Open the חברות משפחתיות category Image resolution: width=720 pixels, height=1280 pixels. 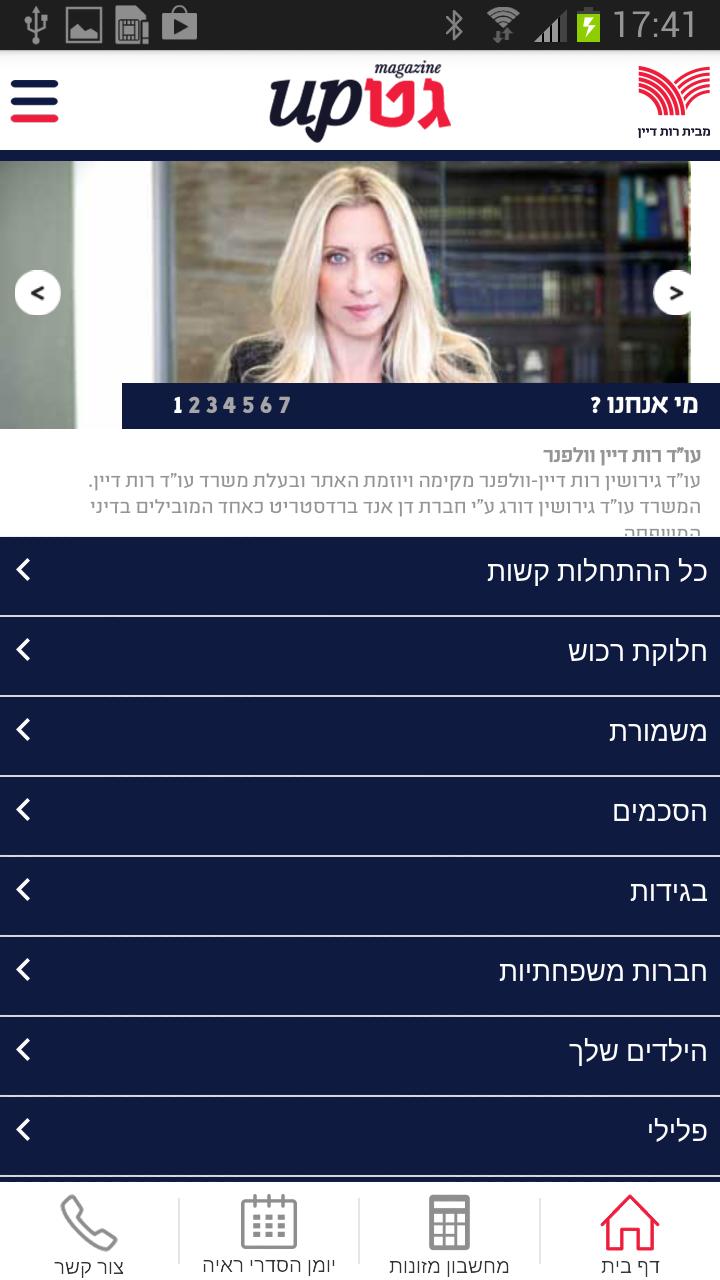click(x=360, y=974)
